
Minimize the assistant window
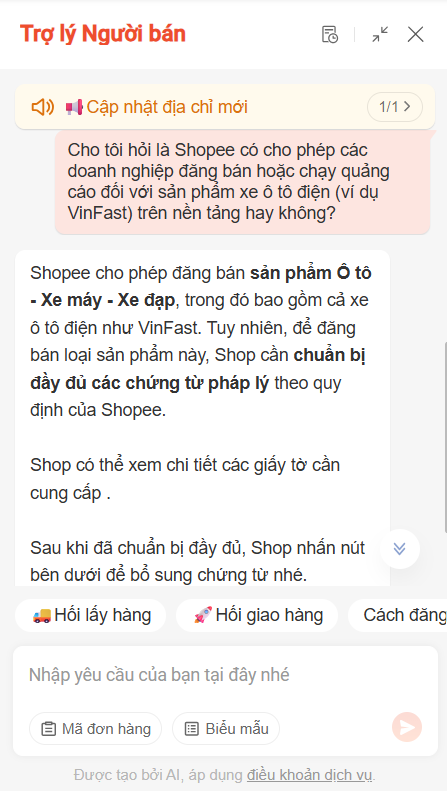pos(380,34)
